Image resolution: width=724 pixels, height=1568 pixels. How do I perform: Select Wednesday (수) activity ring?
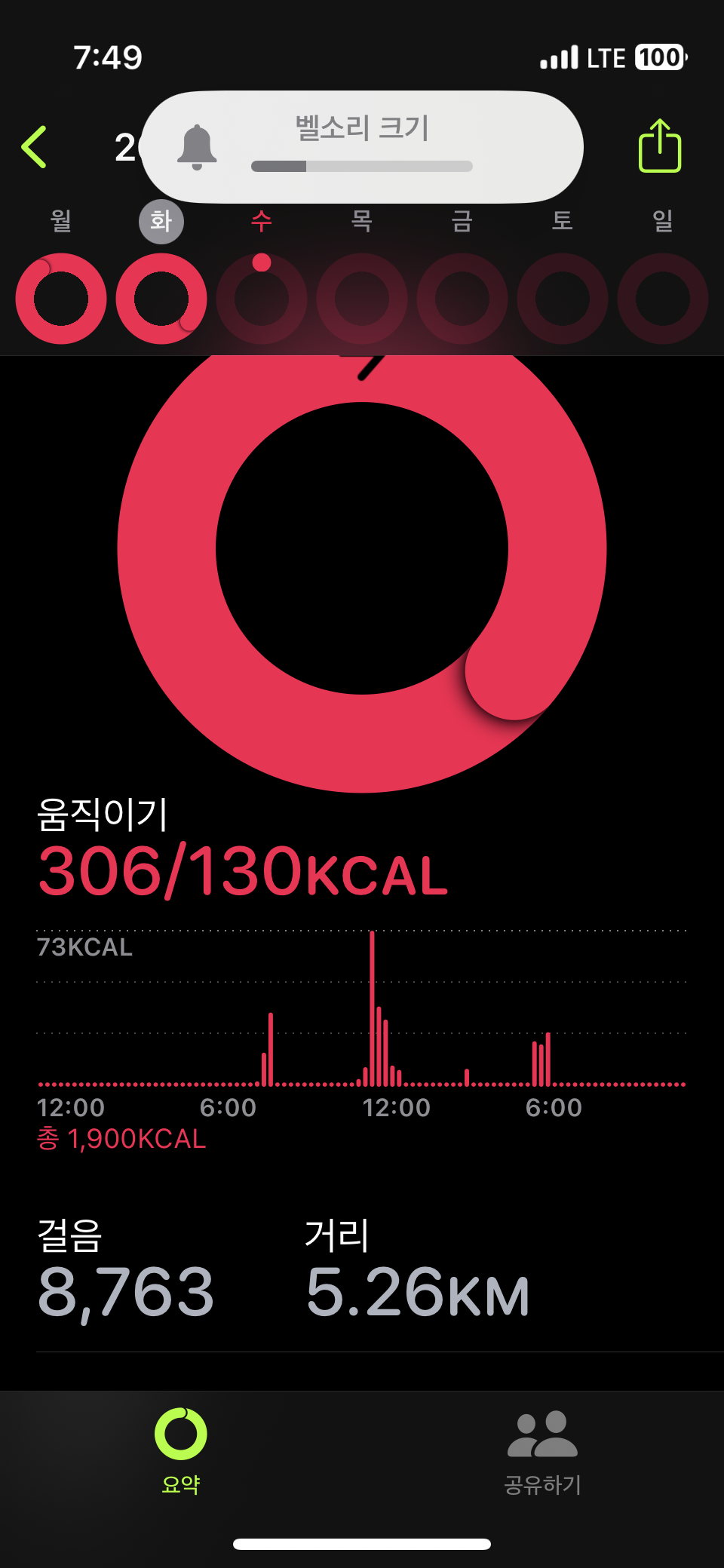[x=262, y=299]
